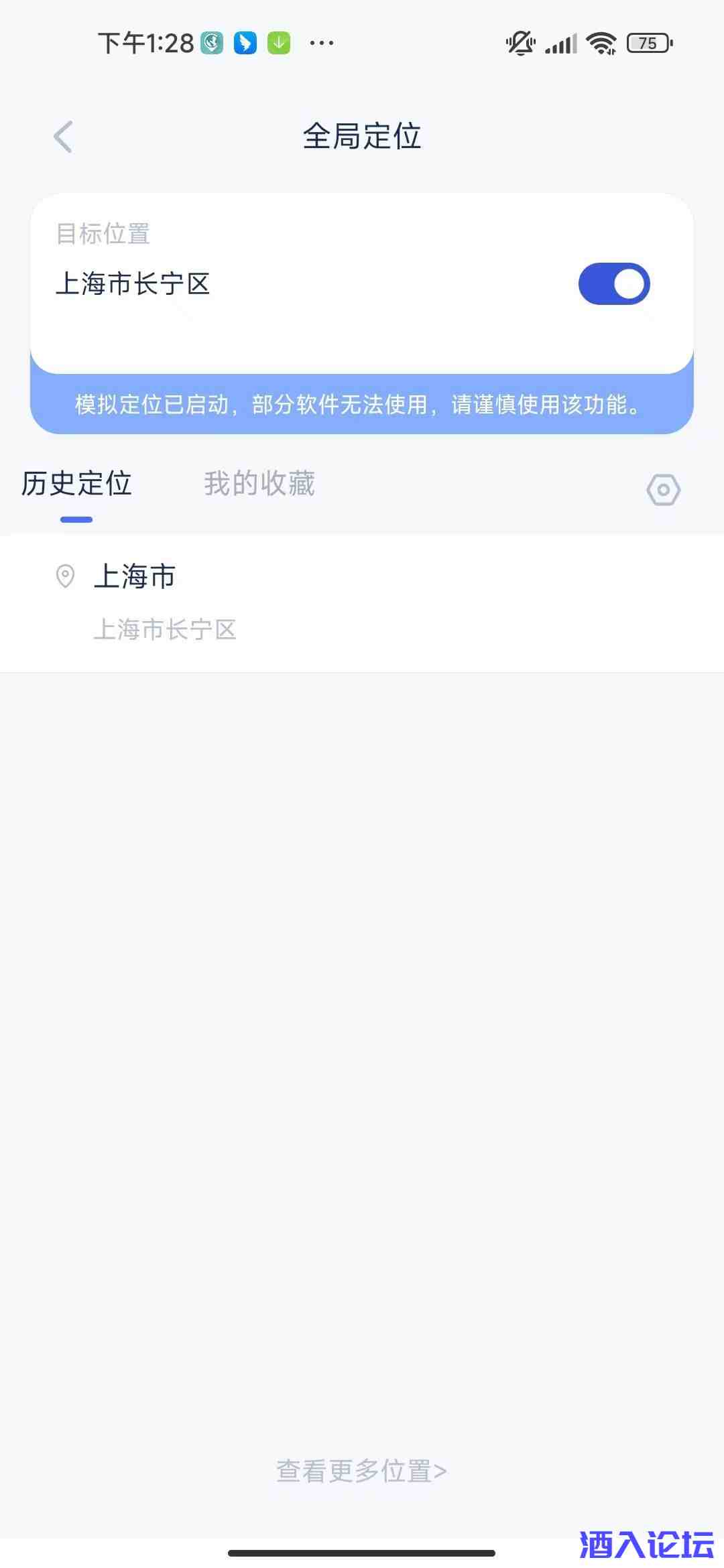Go back from 全局定位 page
The image size is (724, 1568).
pos(63,137)
